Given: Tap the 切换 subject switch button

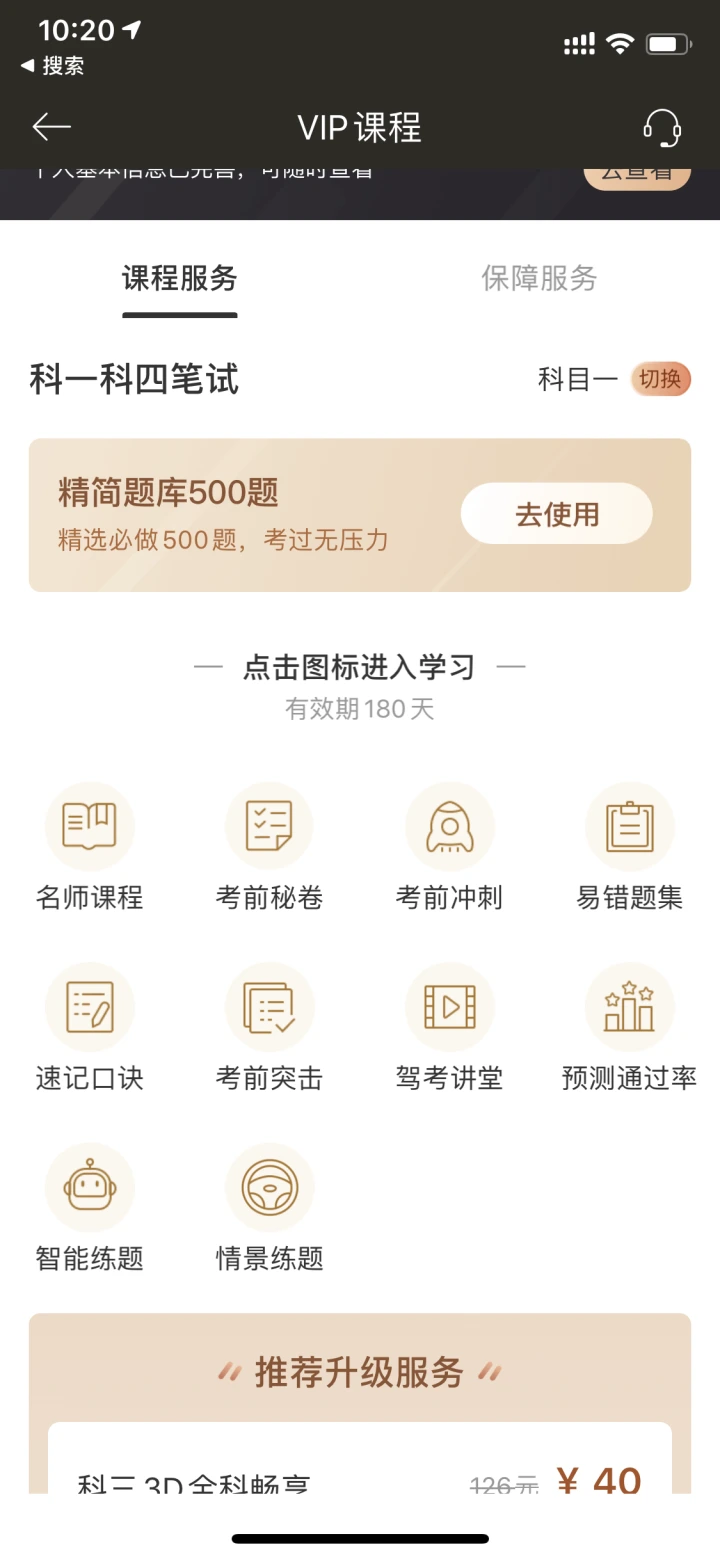Looking at the screenshot, I should (x=660, y=380).
